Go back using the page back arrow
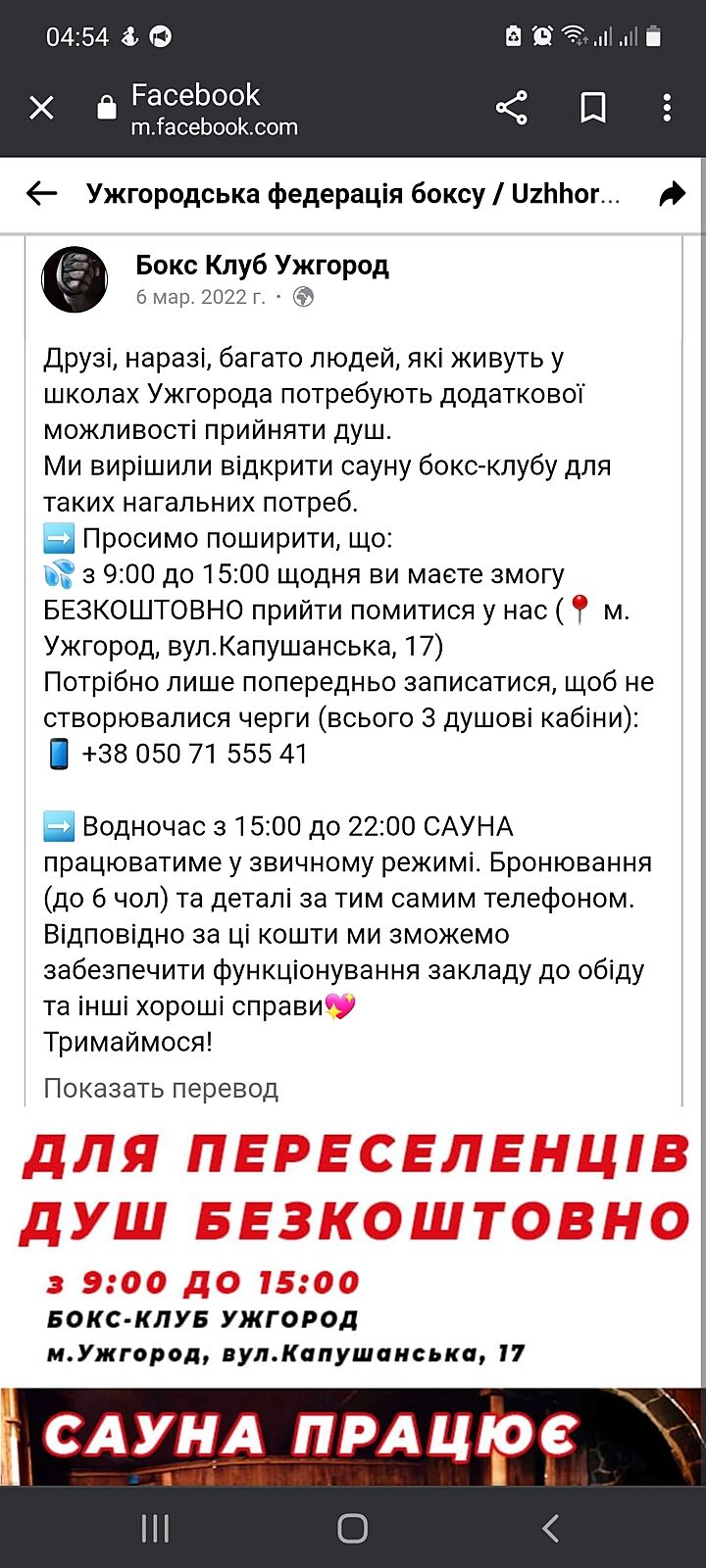The height and width of the screenshot is (1568, 706). (x=41, y=193)
